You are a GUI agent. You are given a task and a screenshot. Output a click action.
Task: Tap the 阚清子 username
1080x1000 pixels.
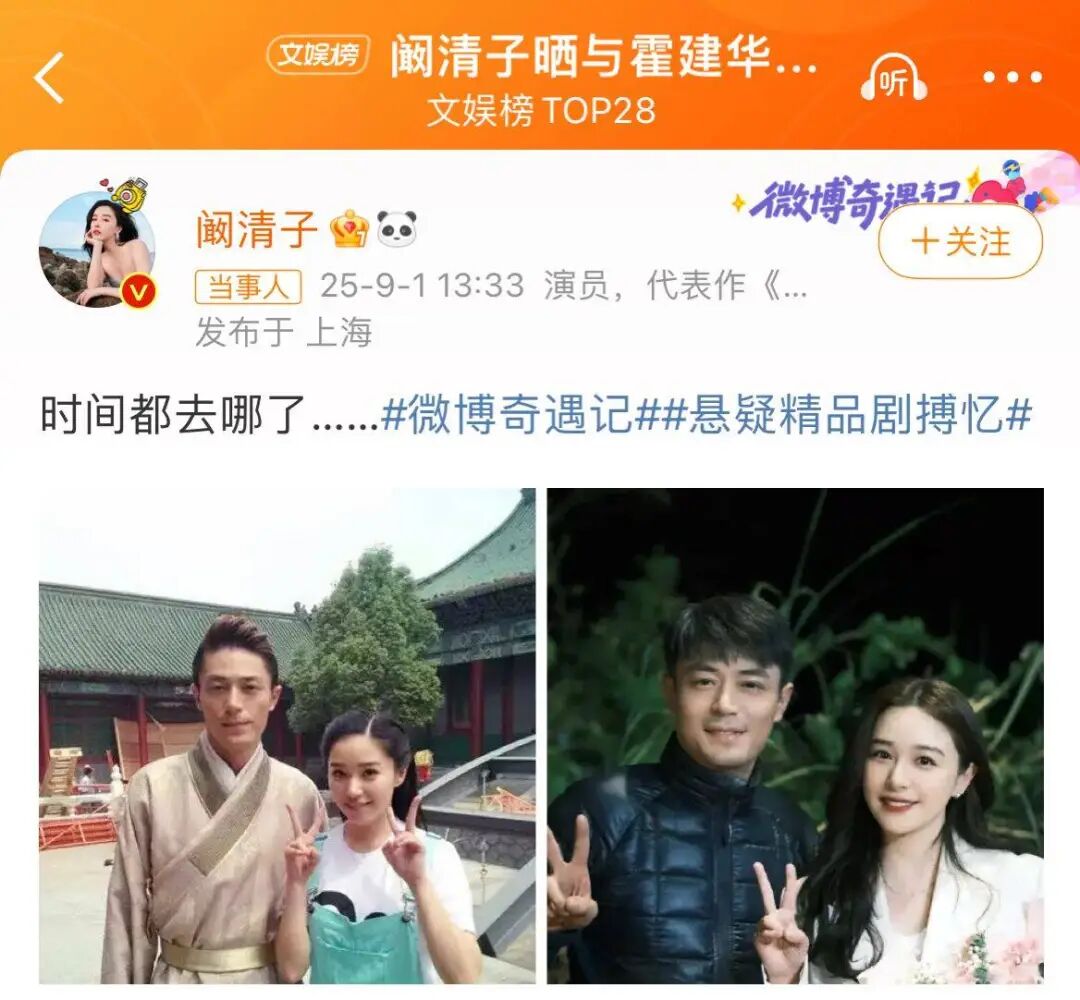coord(257,230)
